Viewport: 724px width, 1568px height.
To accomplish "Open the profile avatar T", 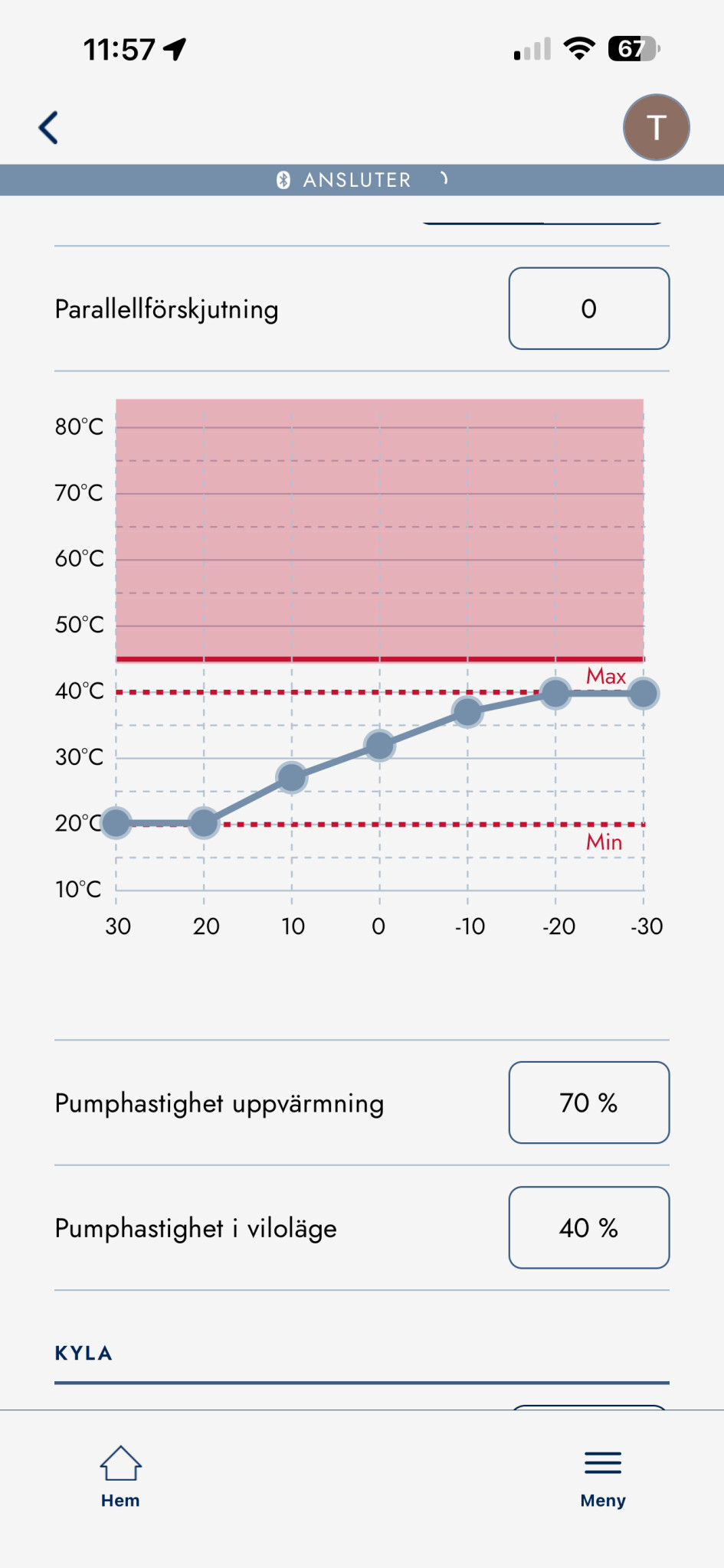I will (x=656, y=128).
